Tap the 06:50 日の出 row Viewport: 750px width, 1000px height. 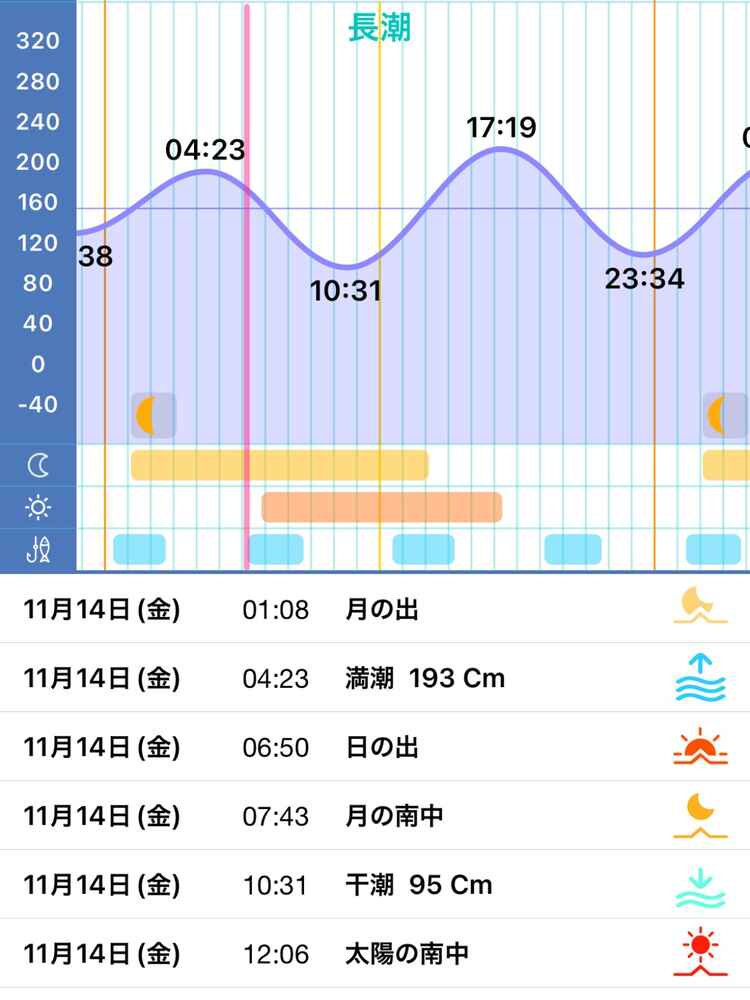[x=375, y=747]
